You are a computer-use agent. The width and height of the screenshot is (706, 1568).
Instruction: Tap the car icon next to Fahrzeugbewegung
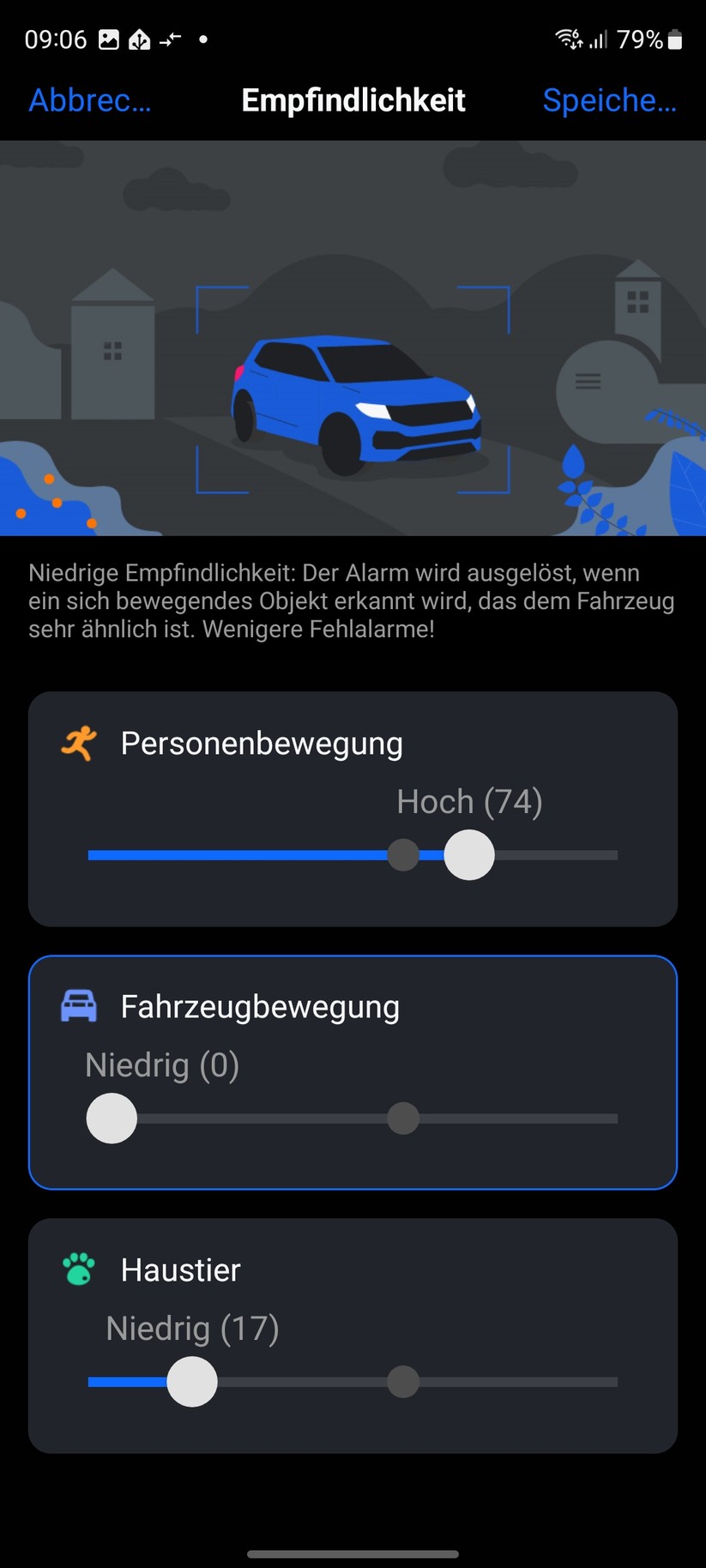point(78,1005)
